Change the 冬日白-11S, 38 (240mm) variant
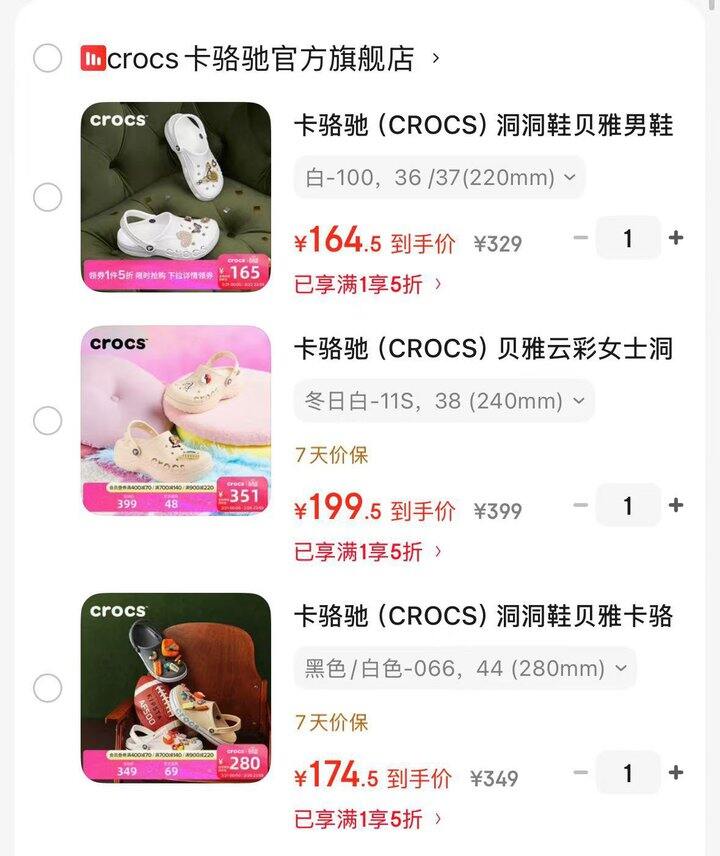 pyautogui.click(x=444, y=401)
